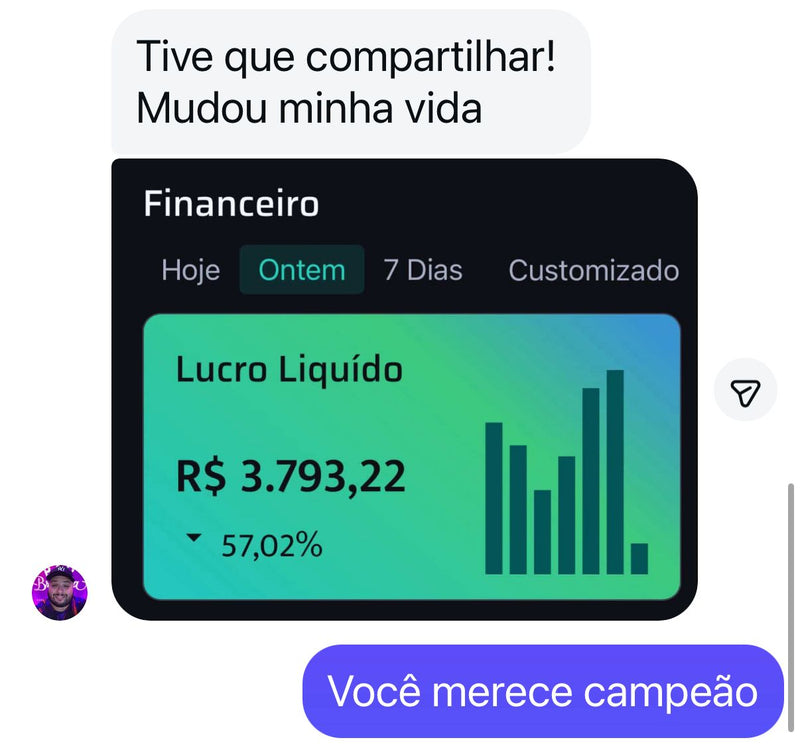
Task: Open the sender's profile picture
Action: click(60, 592)
